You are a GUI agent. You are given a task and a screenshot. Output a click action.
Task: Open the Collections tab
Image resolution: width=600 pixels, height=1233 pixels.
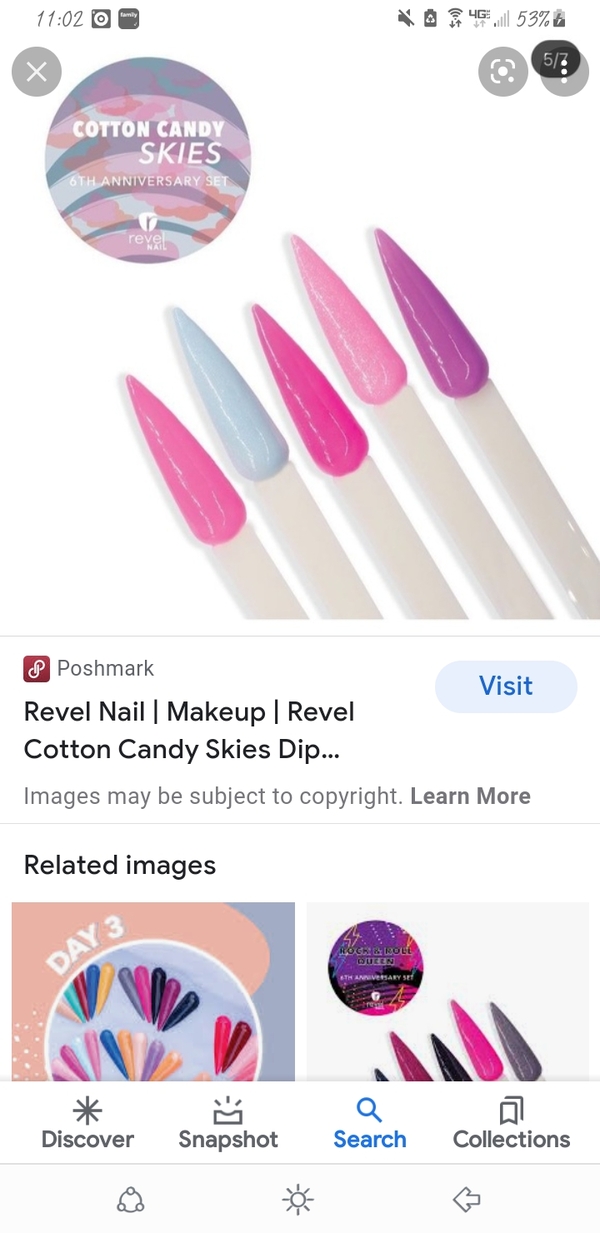pos(511,1123)
